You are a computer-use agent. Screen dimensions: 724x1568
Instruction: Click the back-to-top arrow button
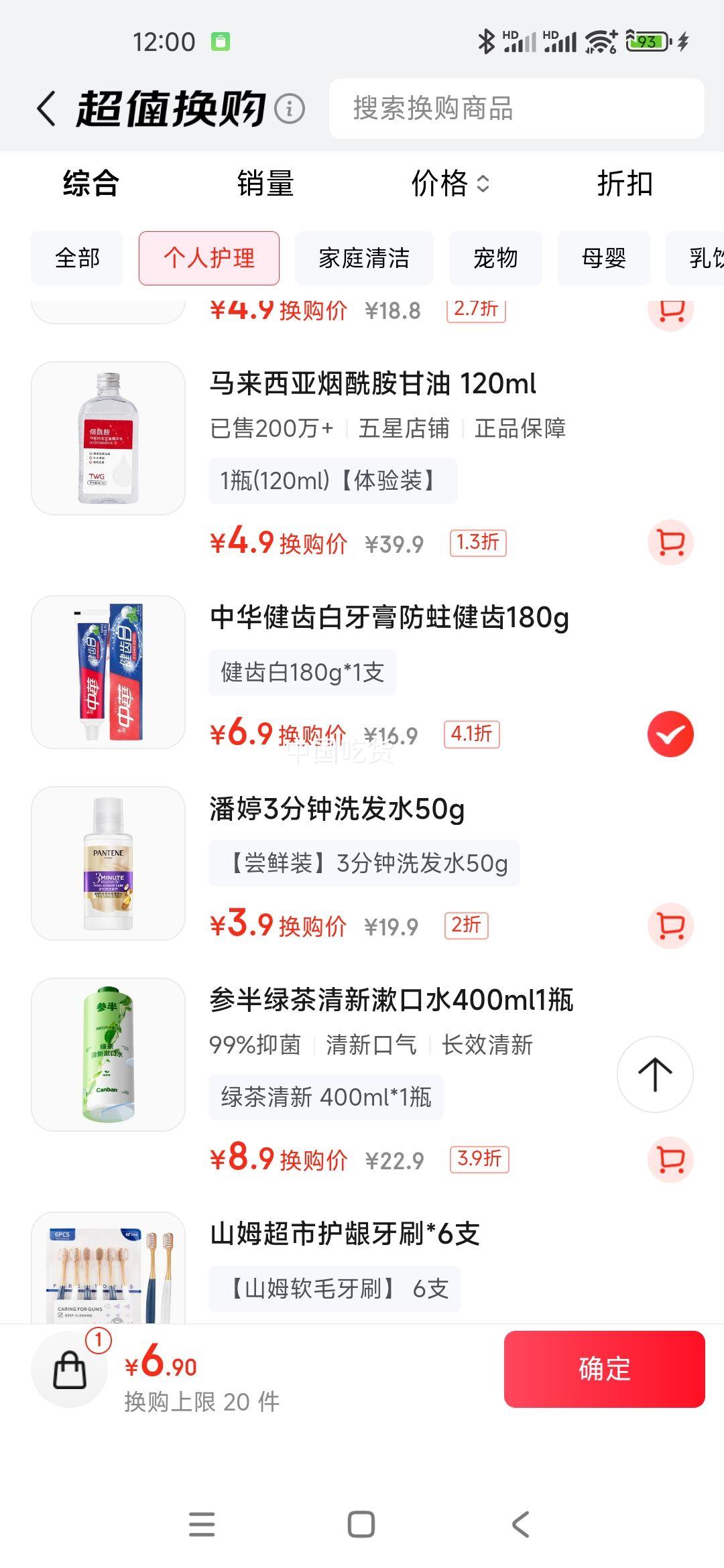pyautogui.click(x=655, y=1073)
